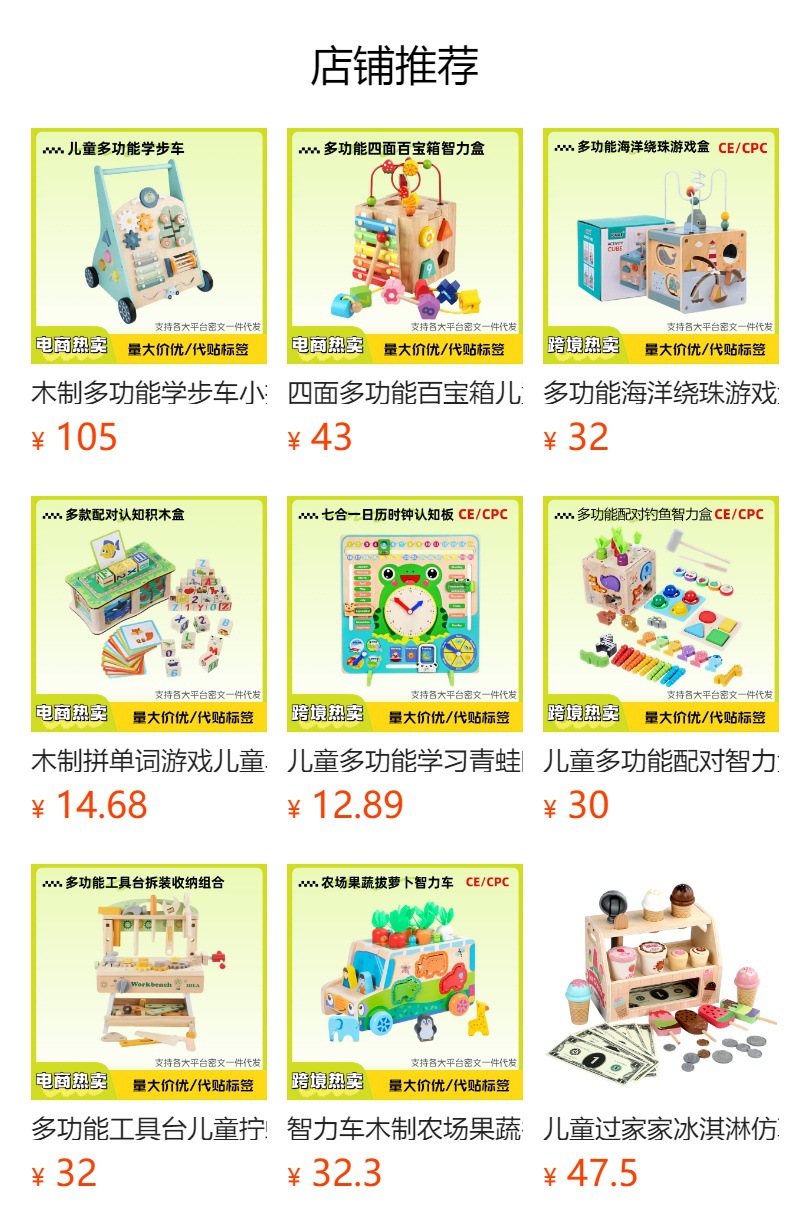Open the 多功能工具台儿童拧 workbench product

point(149,982)
